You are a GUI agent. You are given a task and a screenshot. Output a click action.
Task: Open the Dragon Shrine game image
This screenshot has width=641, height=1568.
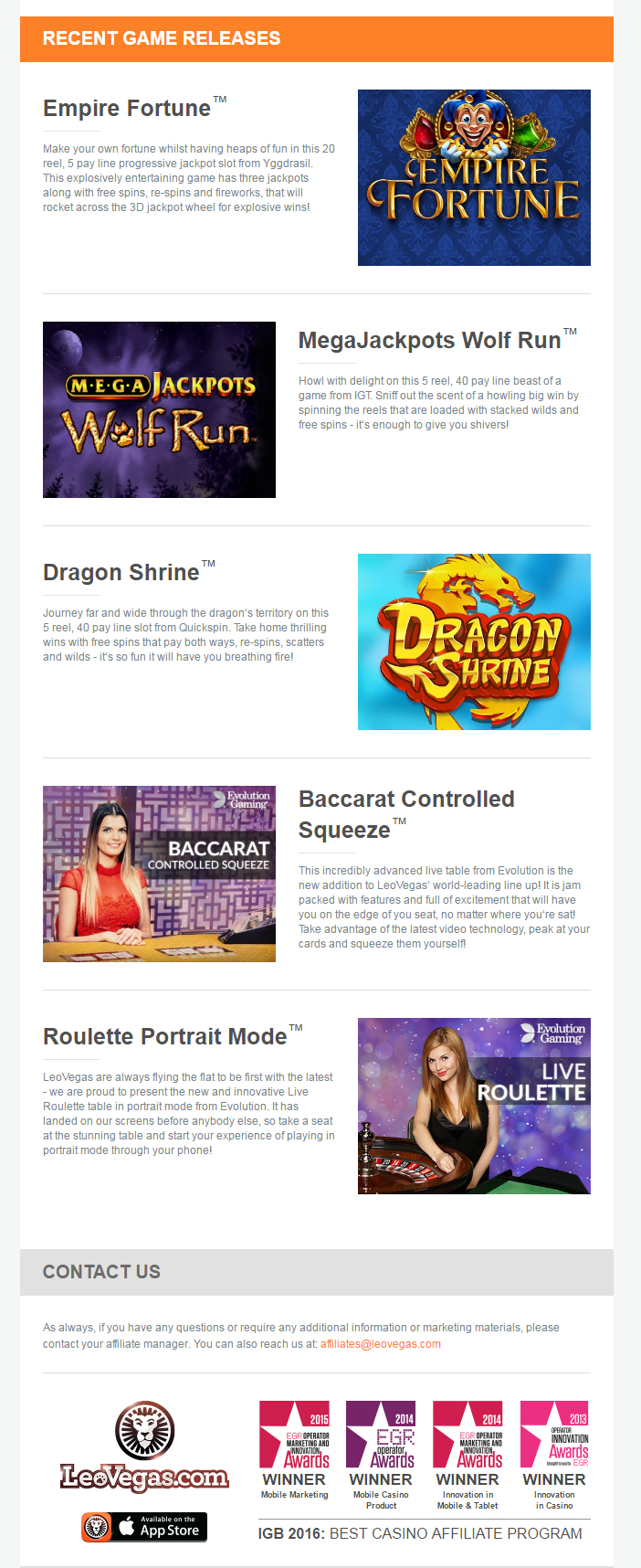(474, 641)
